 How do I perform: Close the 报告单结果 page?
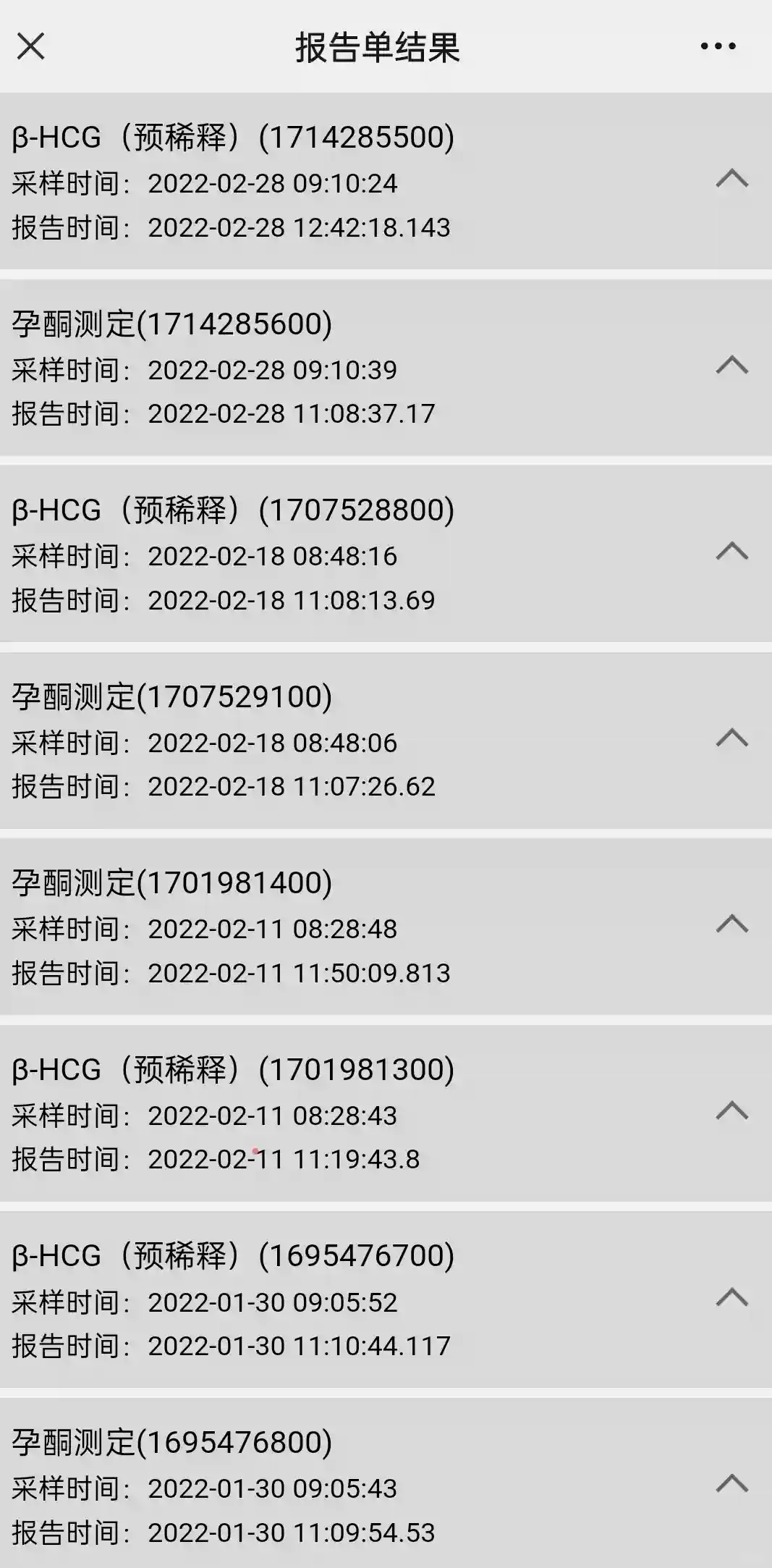31,47
